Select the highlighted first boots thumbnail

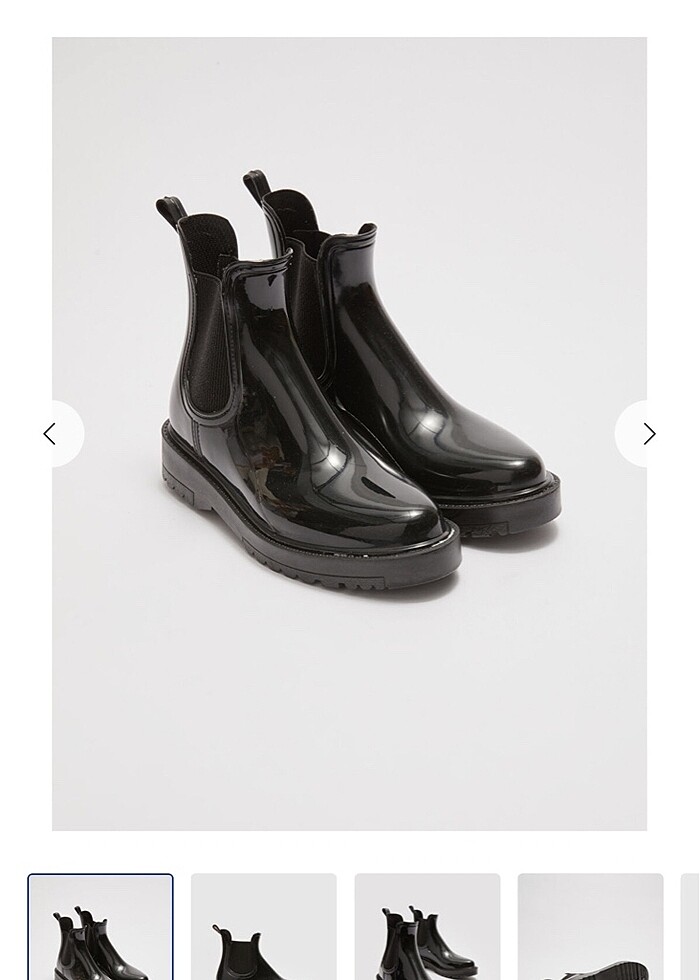coord(100,928)
